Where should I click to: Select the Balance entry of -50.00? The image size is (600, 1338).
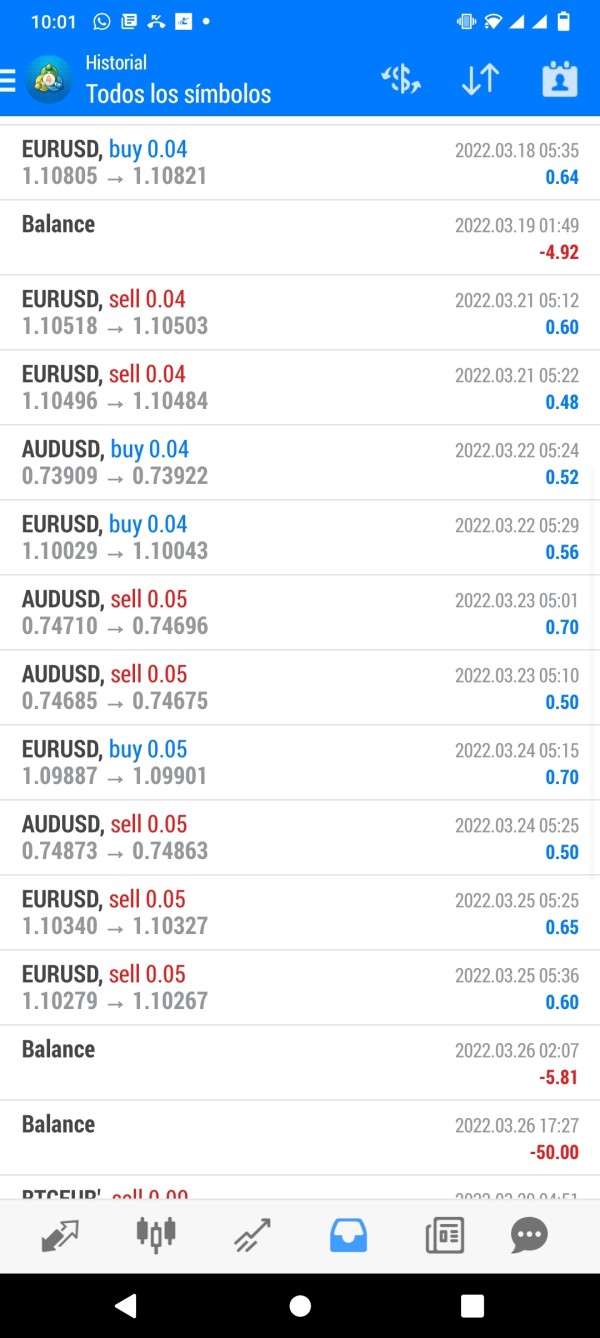[300, 1138]
